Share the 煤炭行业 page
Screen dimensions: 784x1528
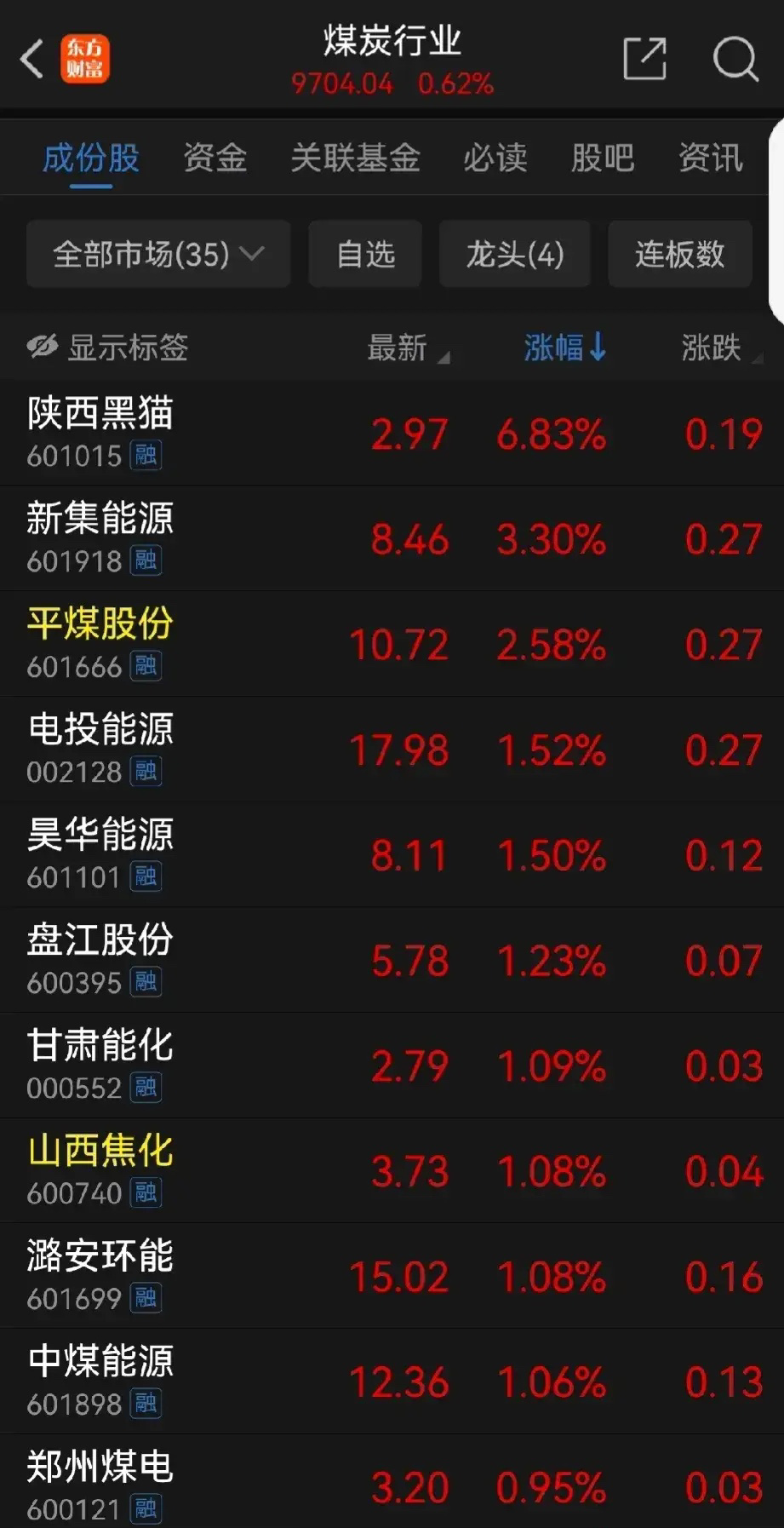[644, 59]
